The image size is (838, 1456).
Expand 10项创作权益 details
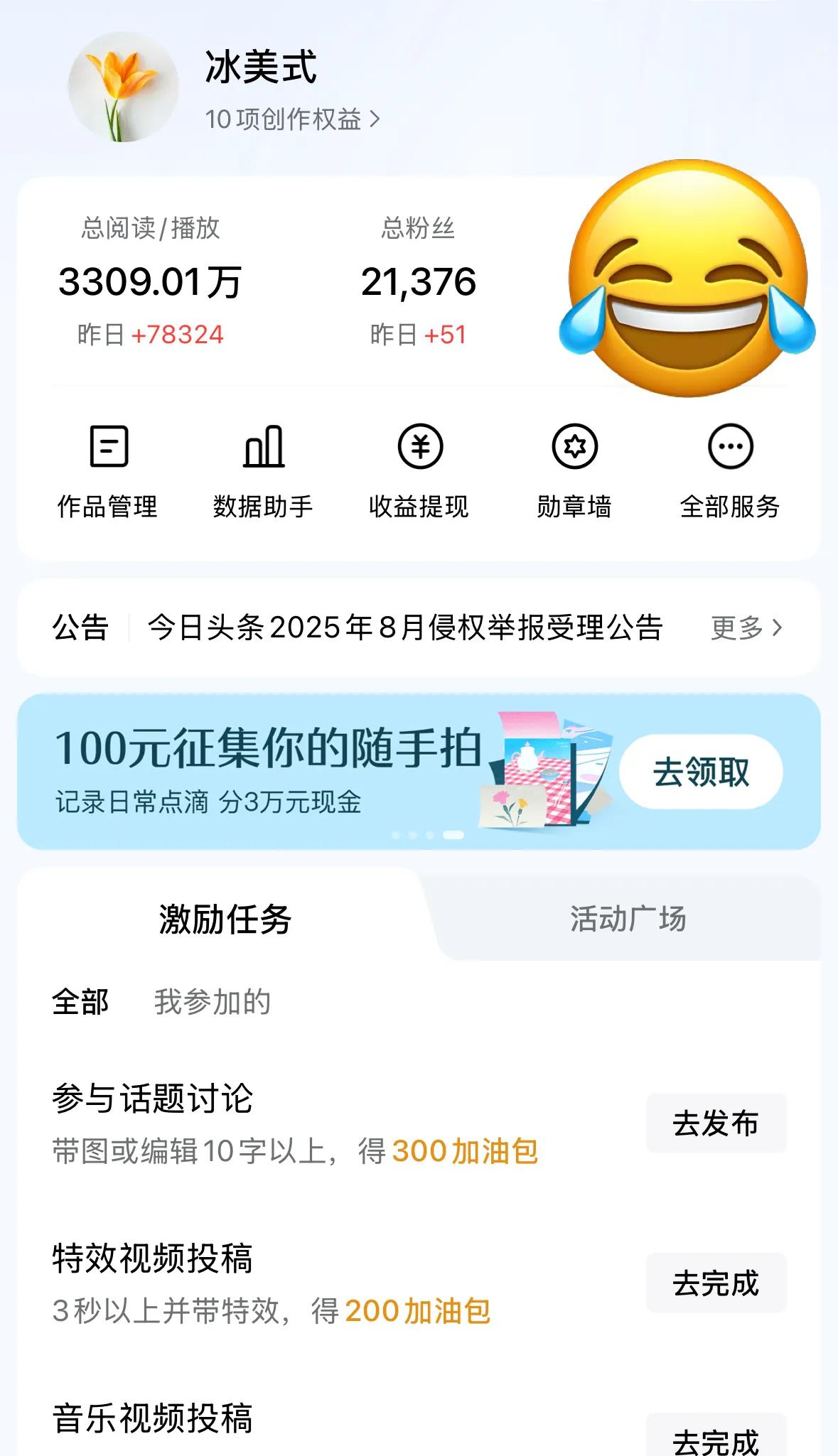(x=287, y=117)
